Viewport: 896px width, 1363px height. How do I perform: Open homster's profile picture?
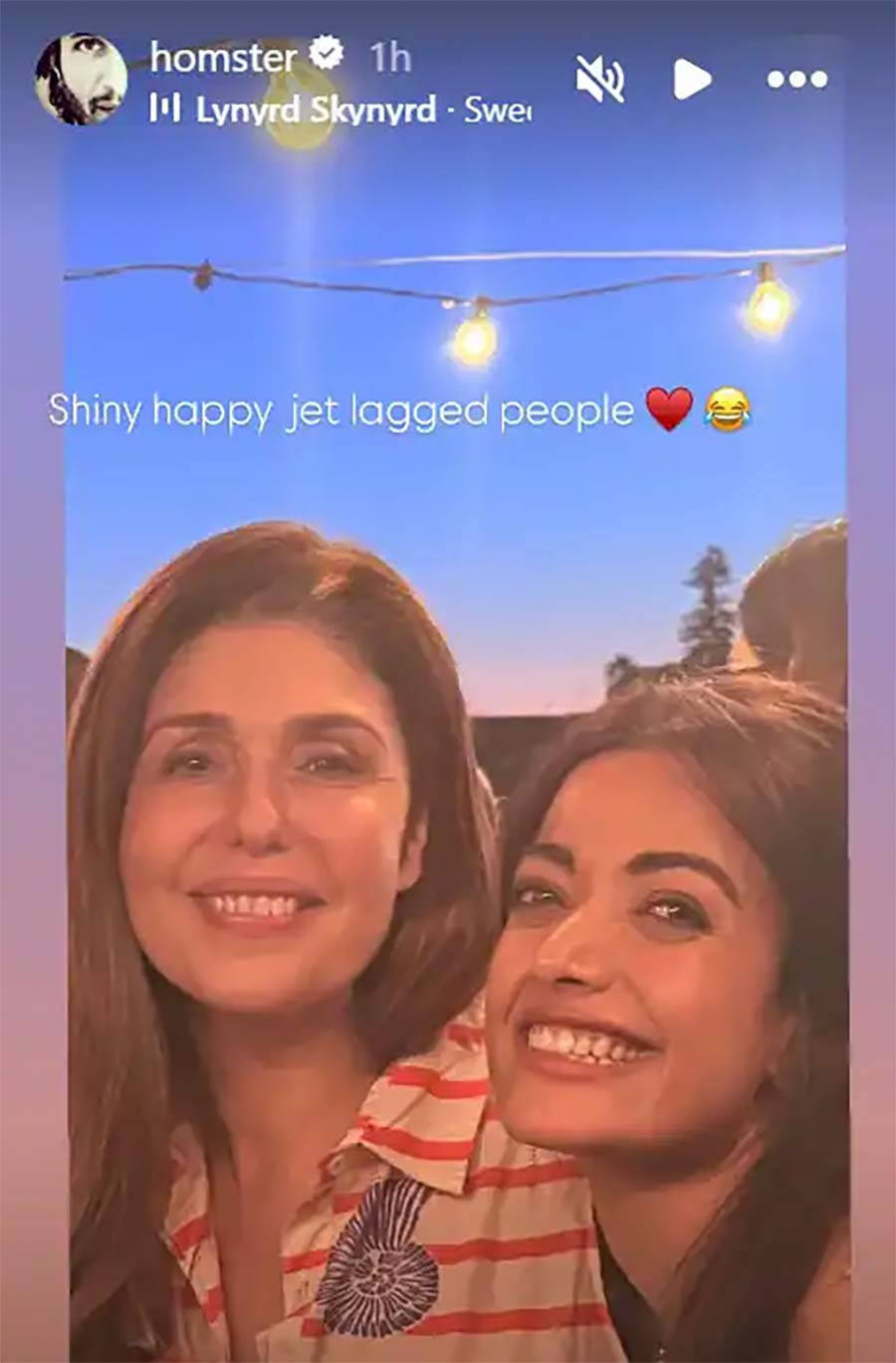click(x=81, y=79)
